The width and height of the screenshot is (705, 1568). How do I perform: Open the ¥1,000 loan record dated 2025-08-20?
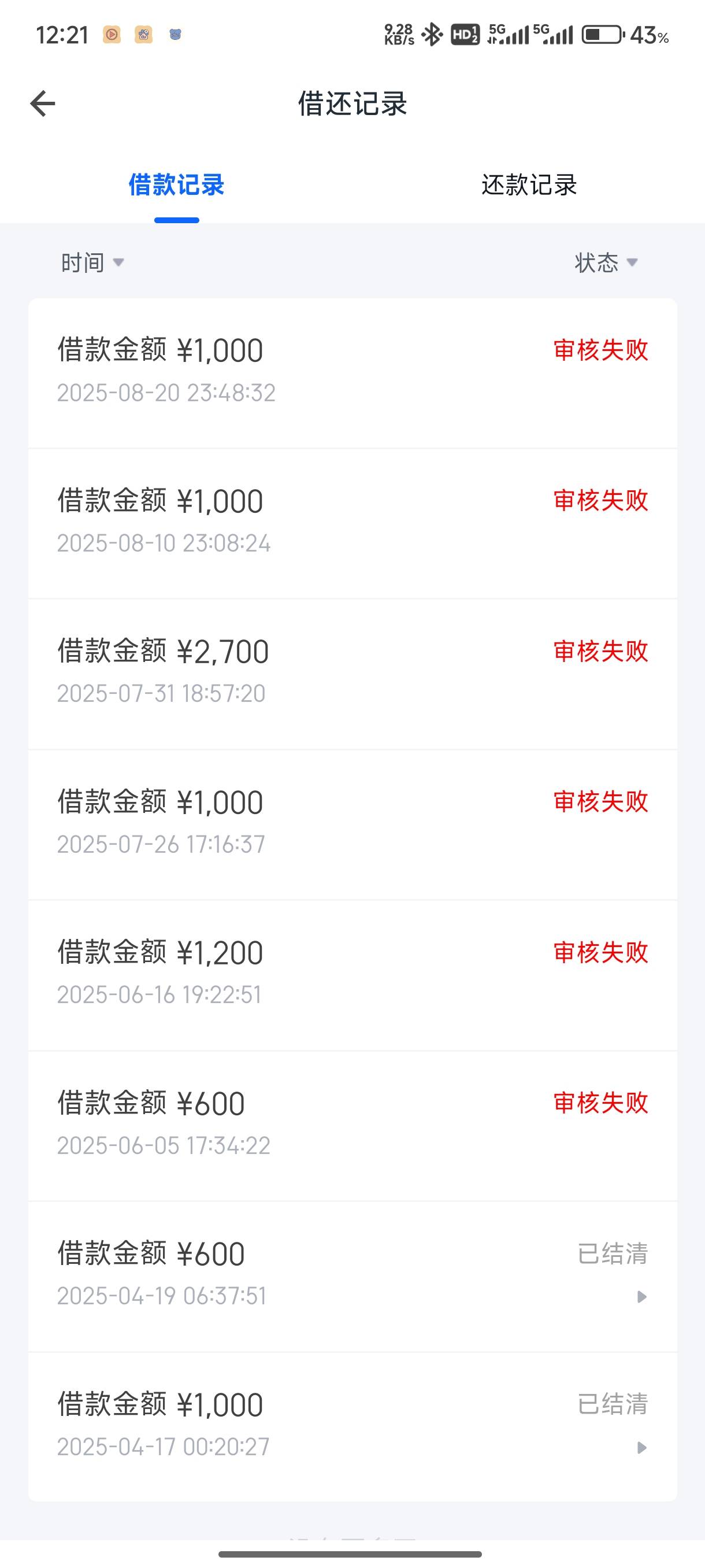pyautogui.click(x=352, y=373)
